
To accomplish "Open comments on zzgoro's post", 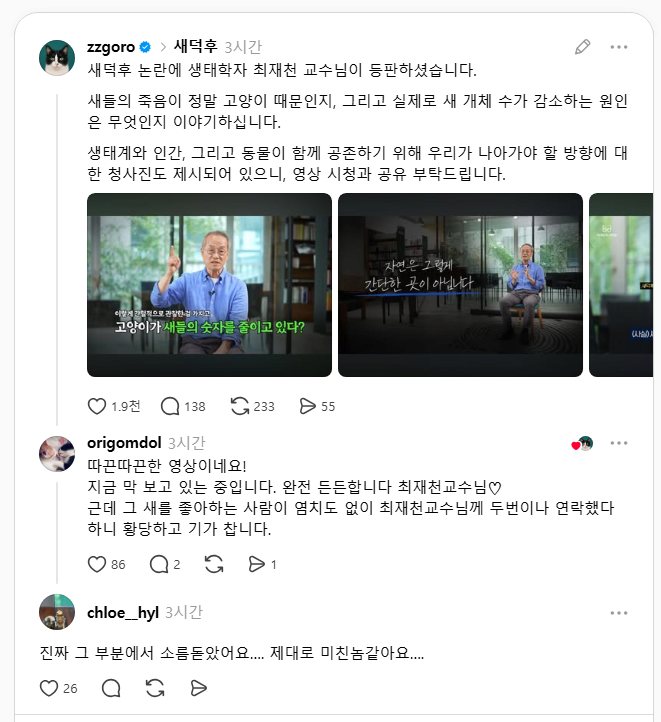I will pyautogui.click(x=170, y=406).
